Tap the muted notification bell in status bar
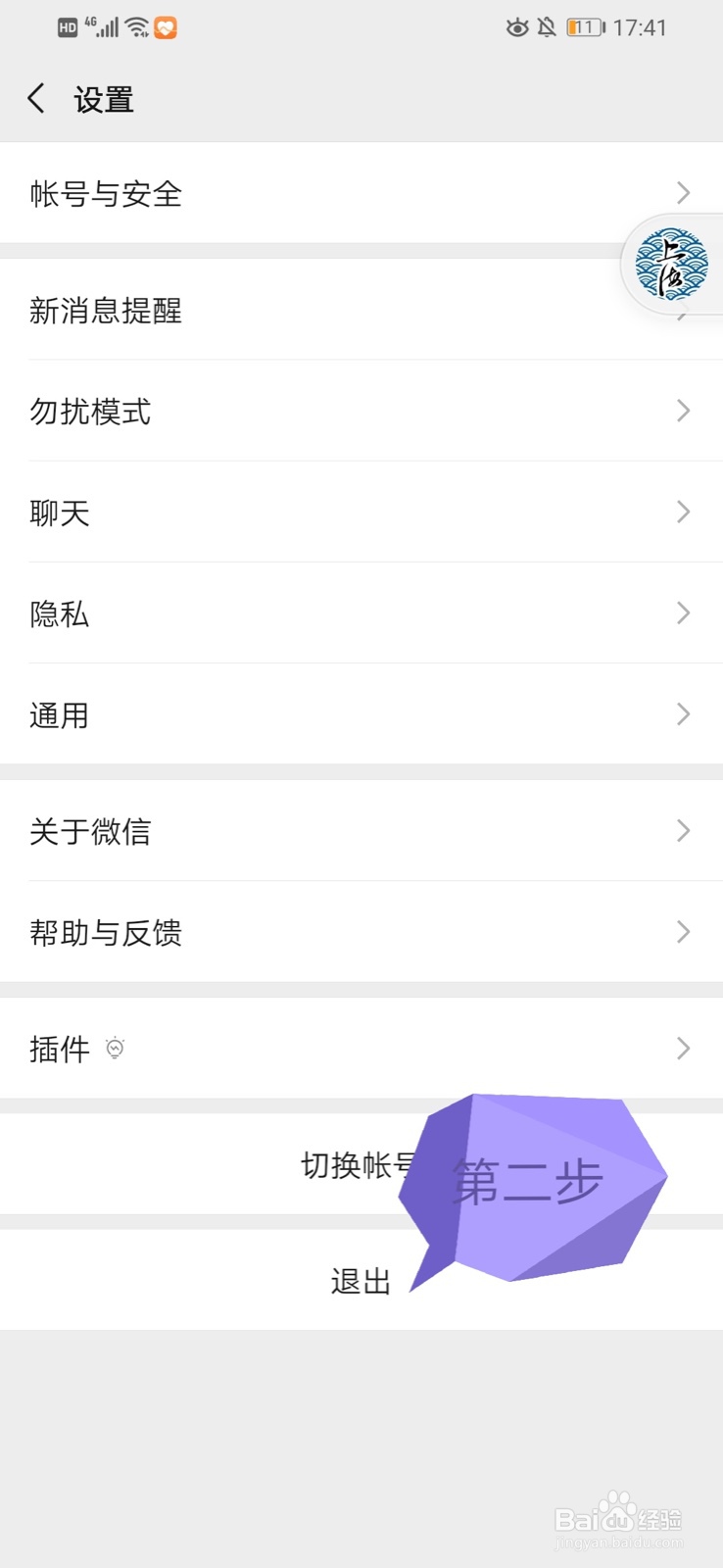Image resolution: width=723 pixels, height=1568 pixels. coord(546,27)
